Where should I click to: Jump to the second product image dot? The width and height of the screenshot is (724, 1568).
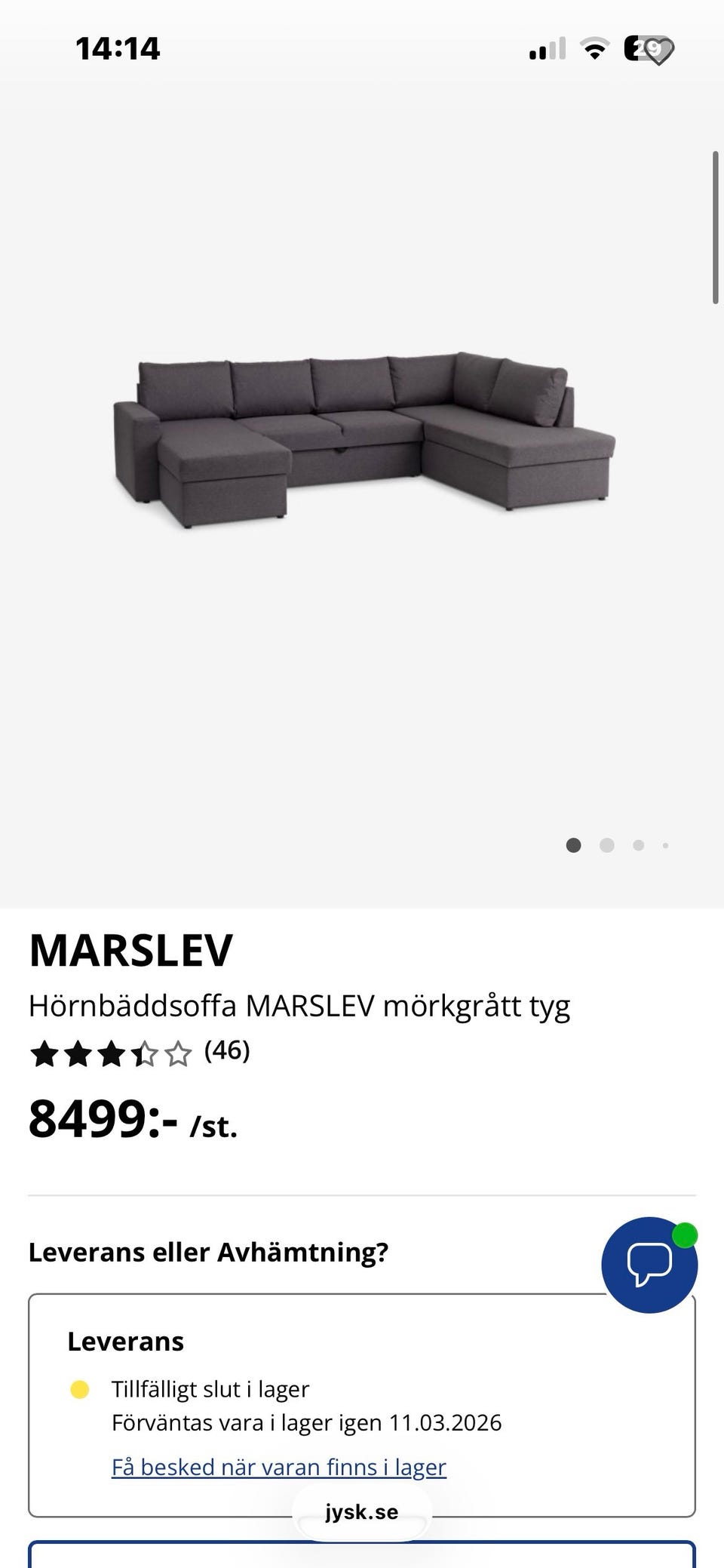606,846
